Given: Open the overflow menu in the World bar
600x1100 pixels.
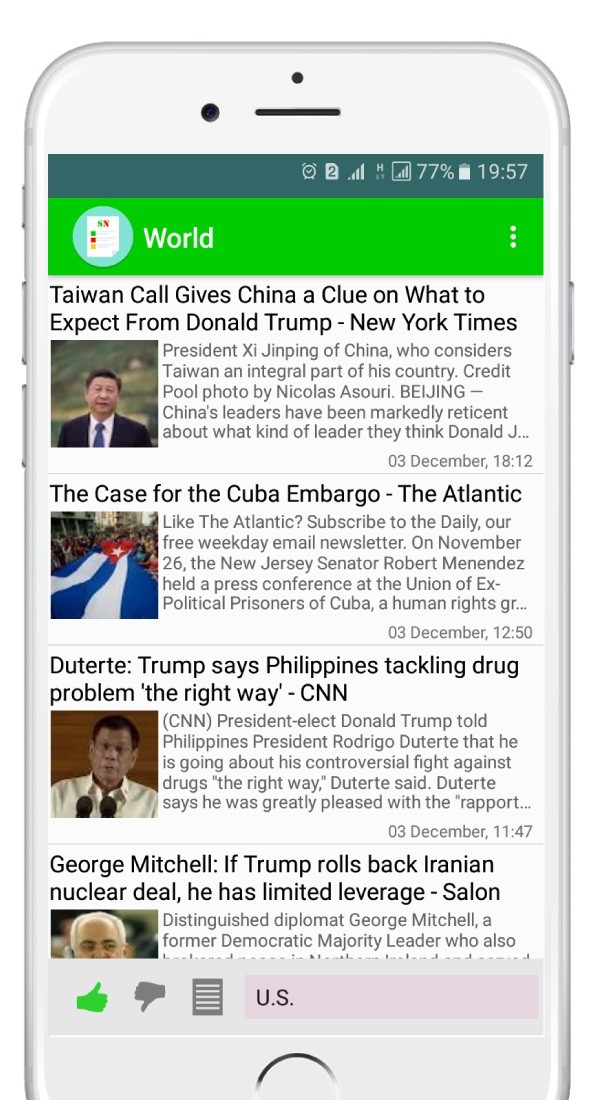Looking at the screenshot, I should [x=513, y=237].
